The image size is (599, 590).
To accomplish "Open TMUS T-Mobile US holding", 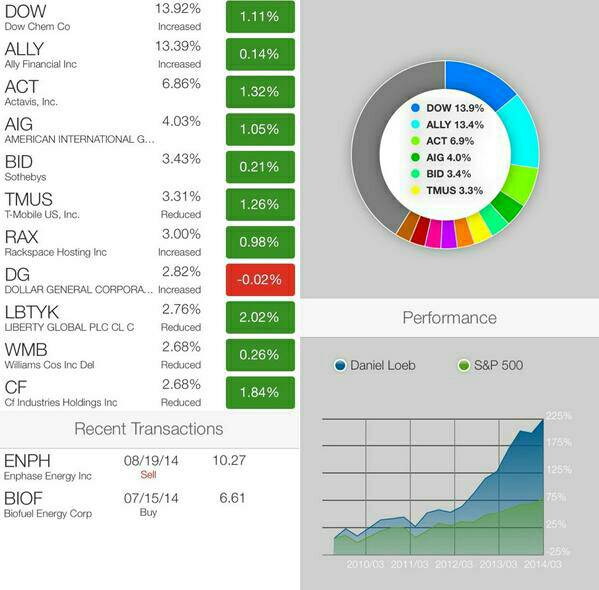I will click(150, 205).
